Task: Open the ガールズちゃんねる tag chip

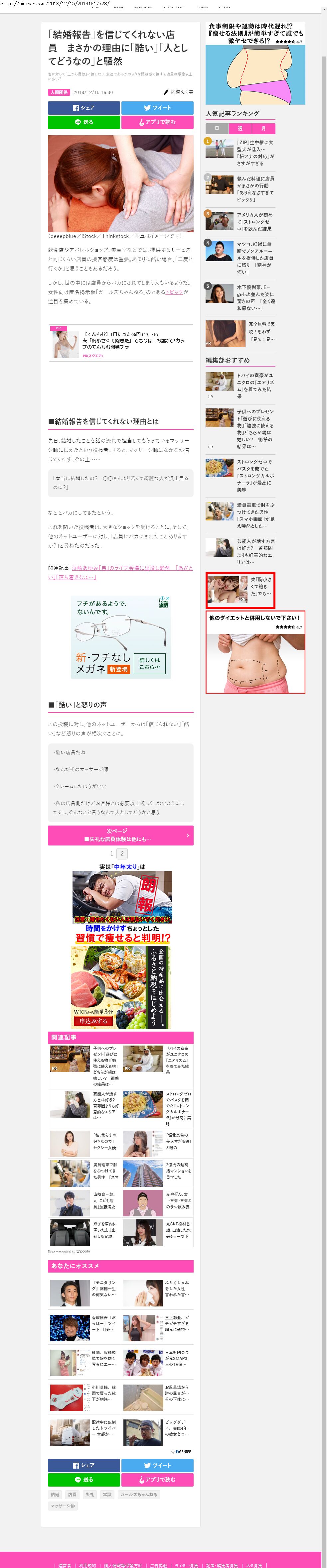Action: (x=138, y=1494)
